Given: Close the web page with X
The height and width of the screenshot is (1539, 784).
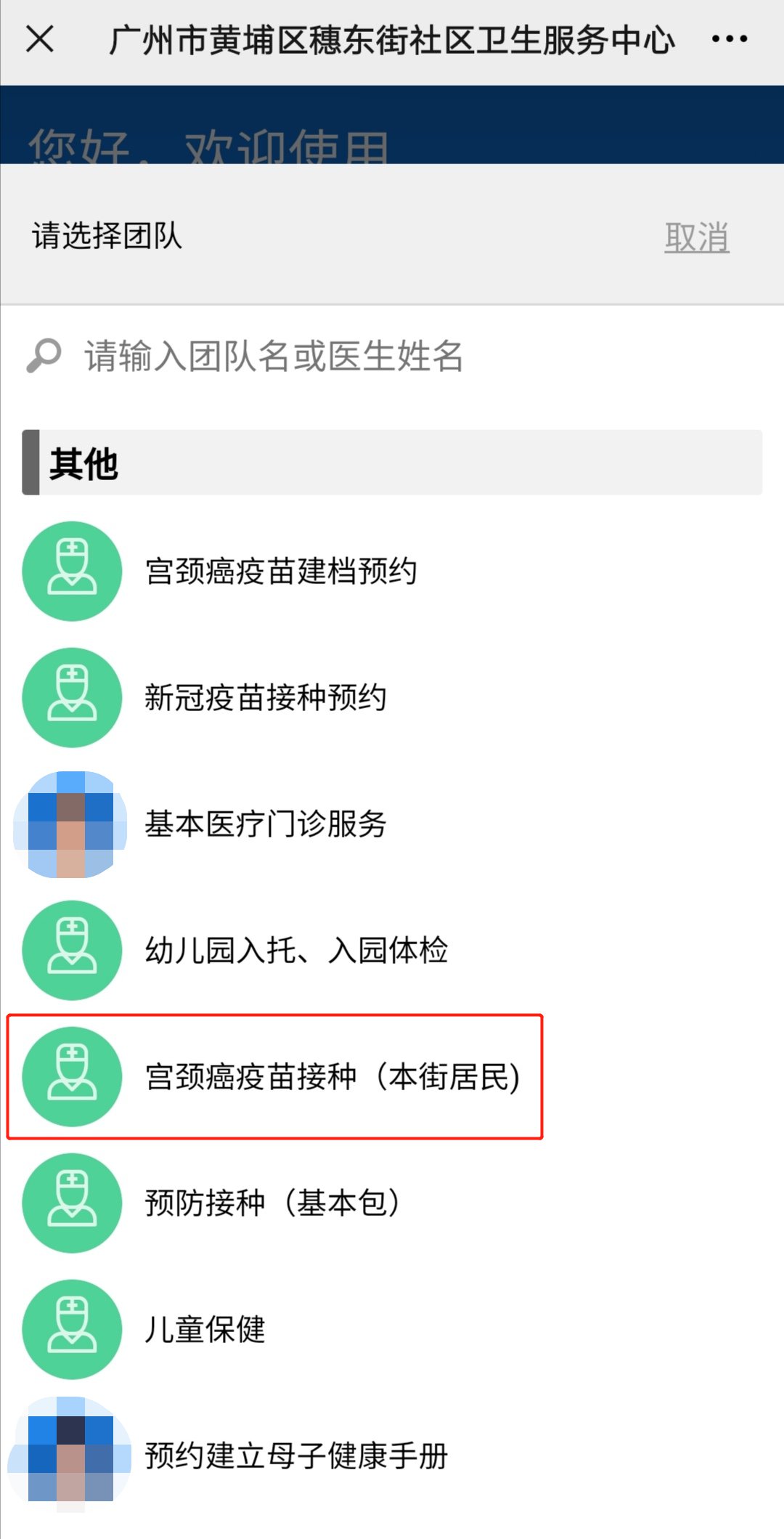Looking at the screenshot, I should coord(40,39).
